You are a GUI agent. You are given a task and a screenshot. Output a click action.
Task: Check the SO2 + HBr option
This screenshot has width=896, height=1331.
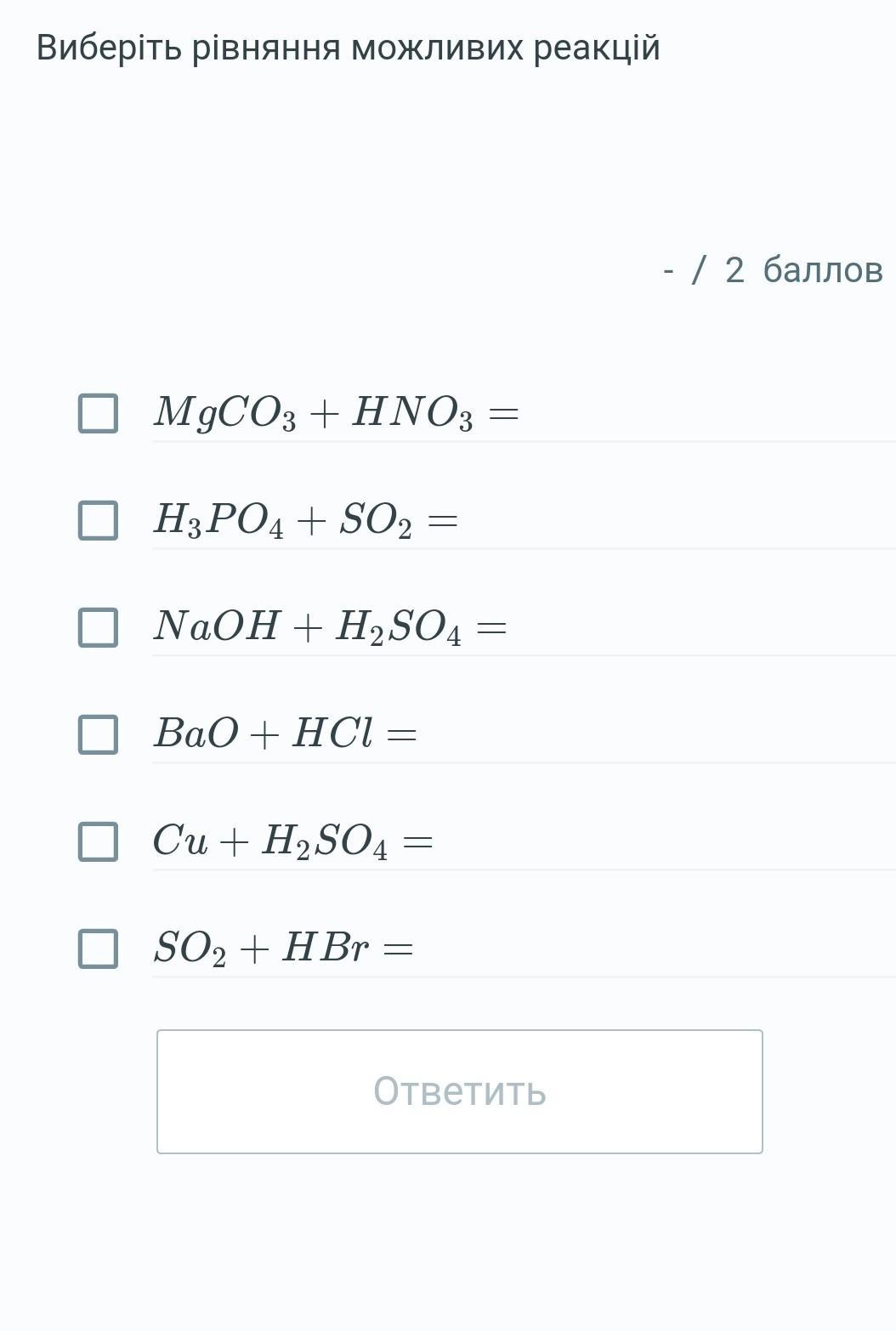[98, 949]
